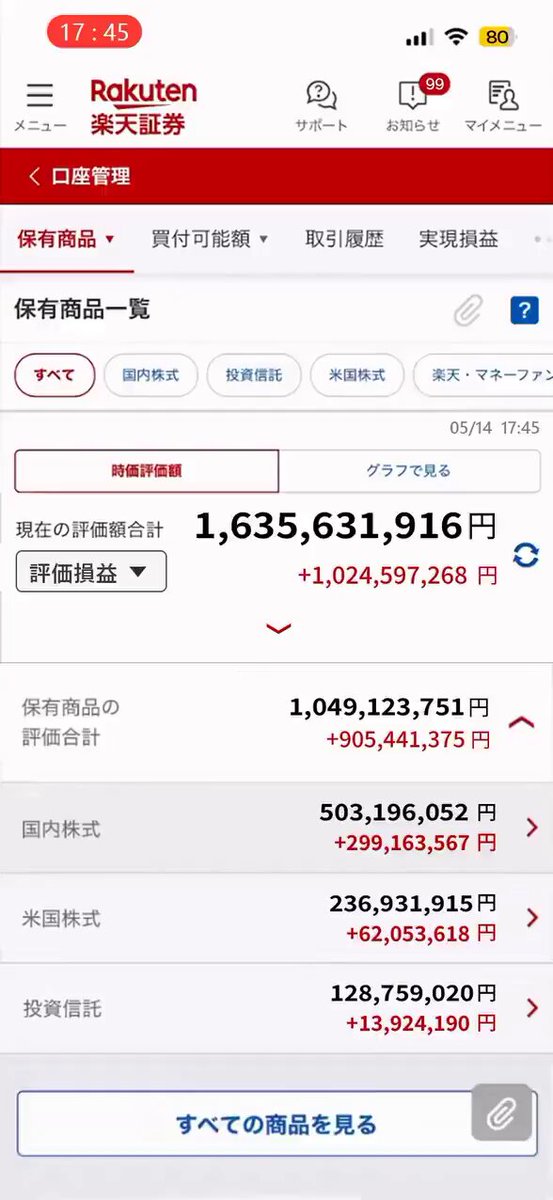Image resolution: width=553 pixels, height=1200 pixels.
Task: Open サポート support page
Action: pos(321,106)
